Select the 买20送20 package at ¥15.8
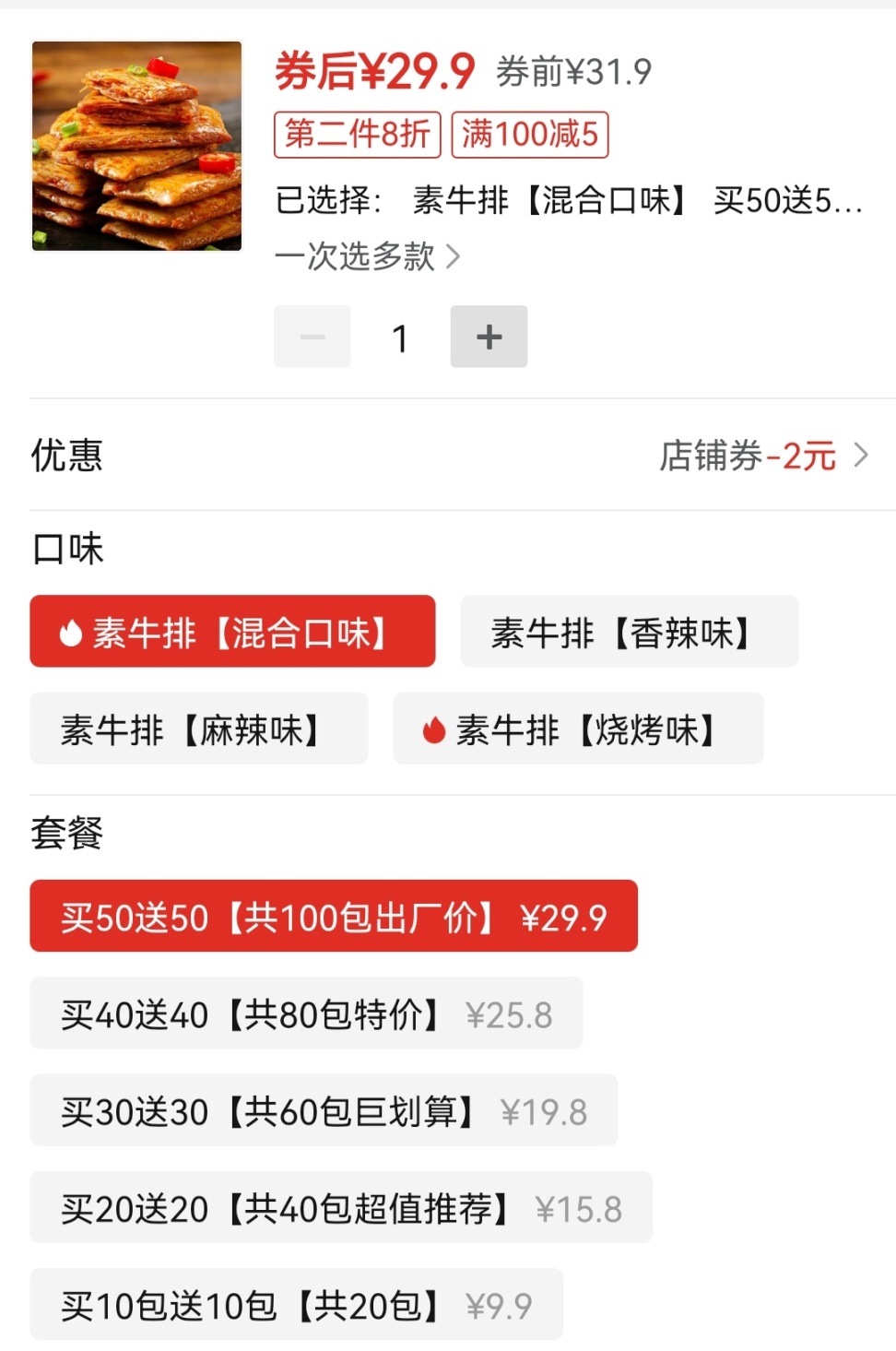Screen dimensions: 896x1351 pos(341,1207)
